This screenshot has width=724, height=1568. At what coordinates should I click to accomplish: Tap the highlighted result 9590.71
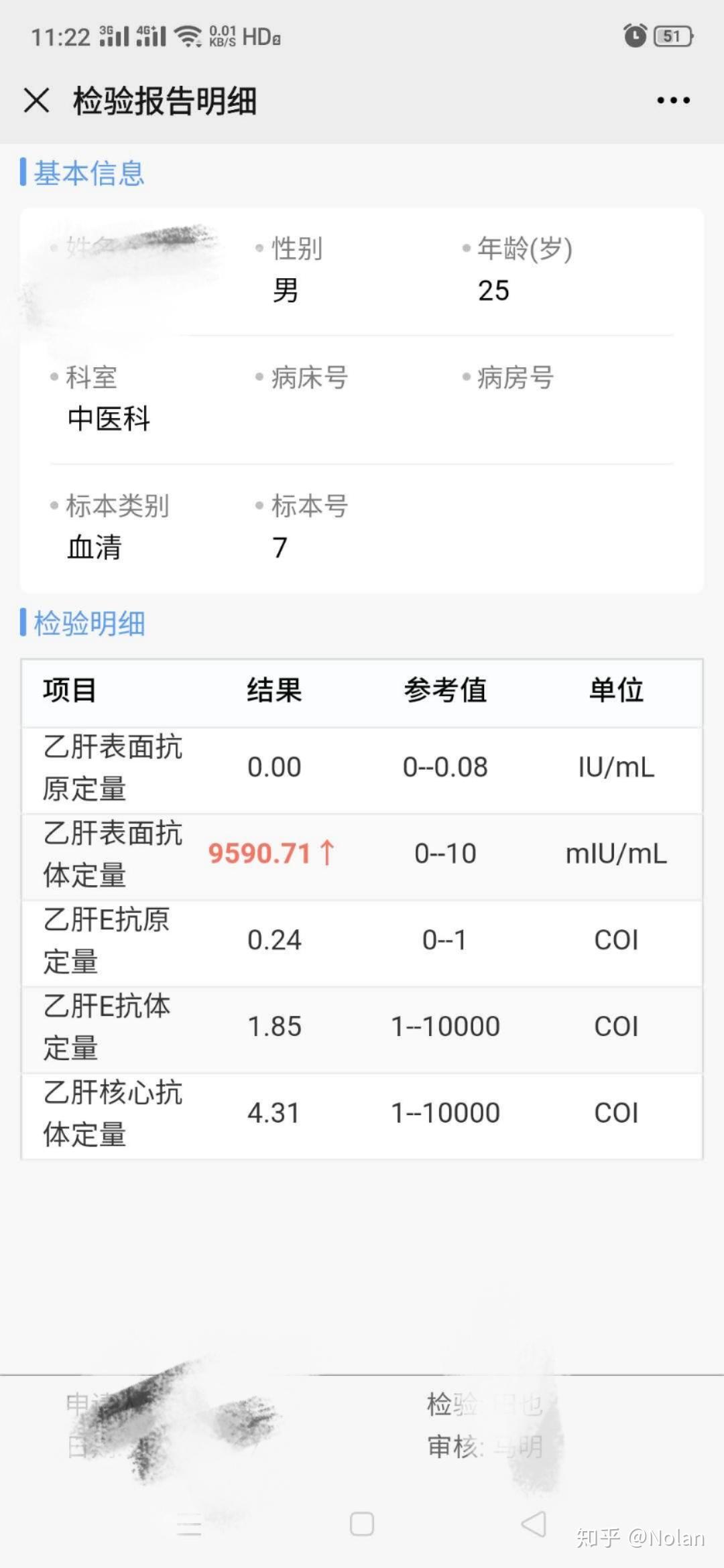click(x=268, y=854)
